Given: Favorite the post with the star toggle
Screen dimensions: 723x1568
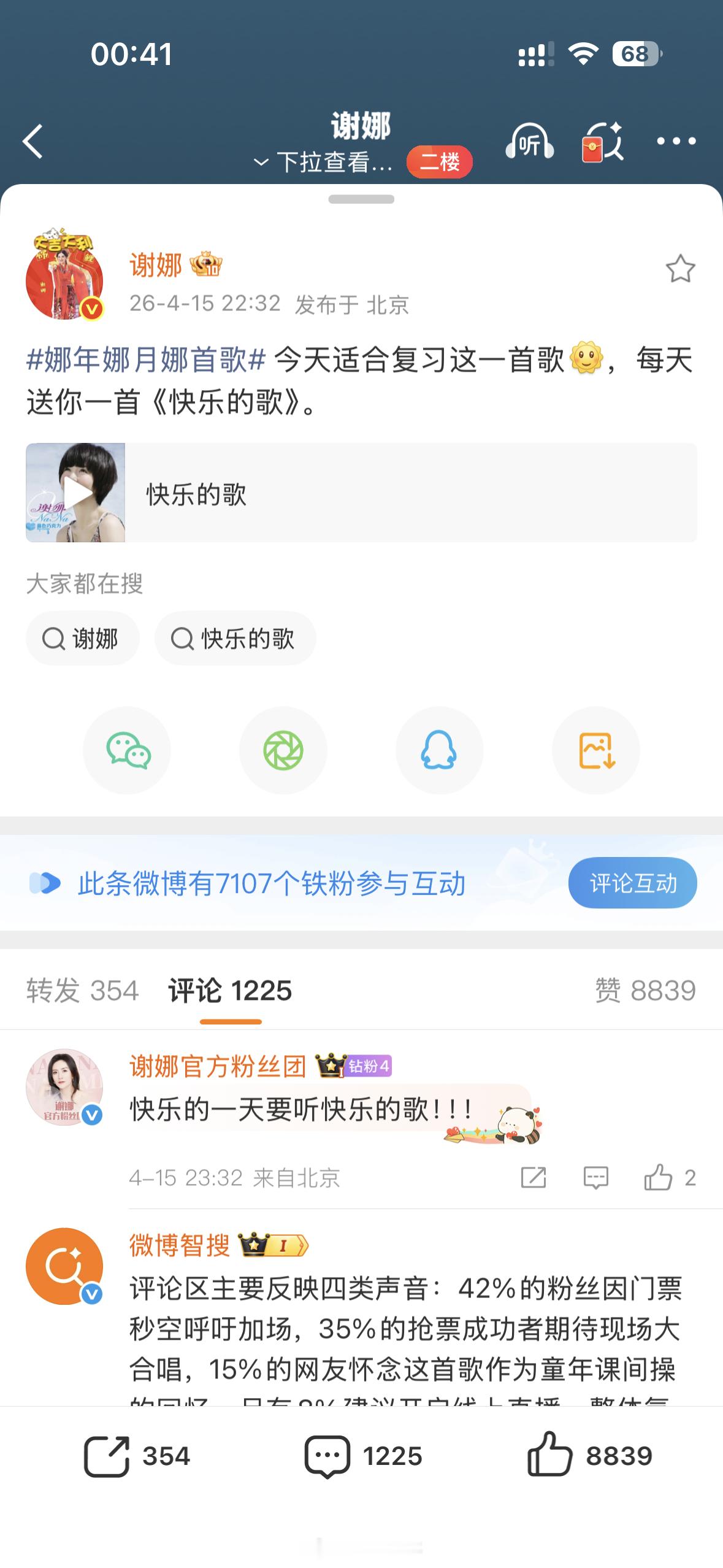Looking at the screenshot, I should click(x=681, y=267).
